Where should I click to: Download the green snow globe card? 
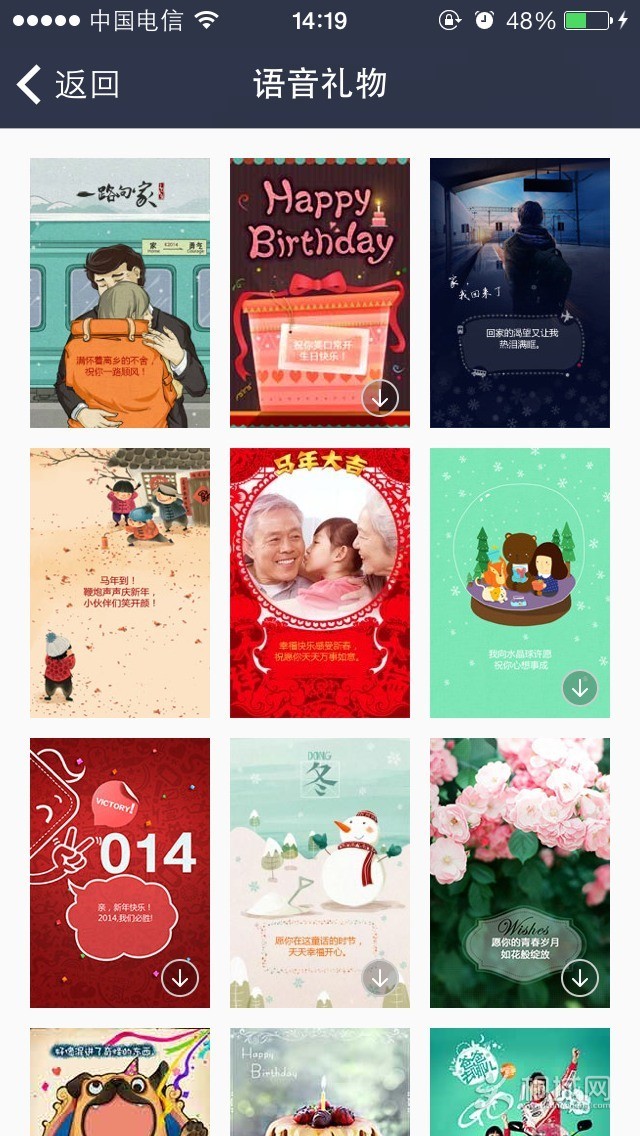point(580,688)
